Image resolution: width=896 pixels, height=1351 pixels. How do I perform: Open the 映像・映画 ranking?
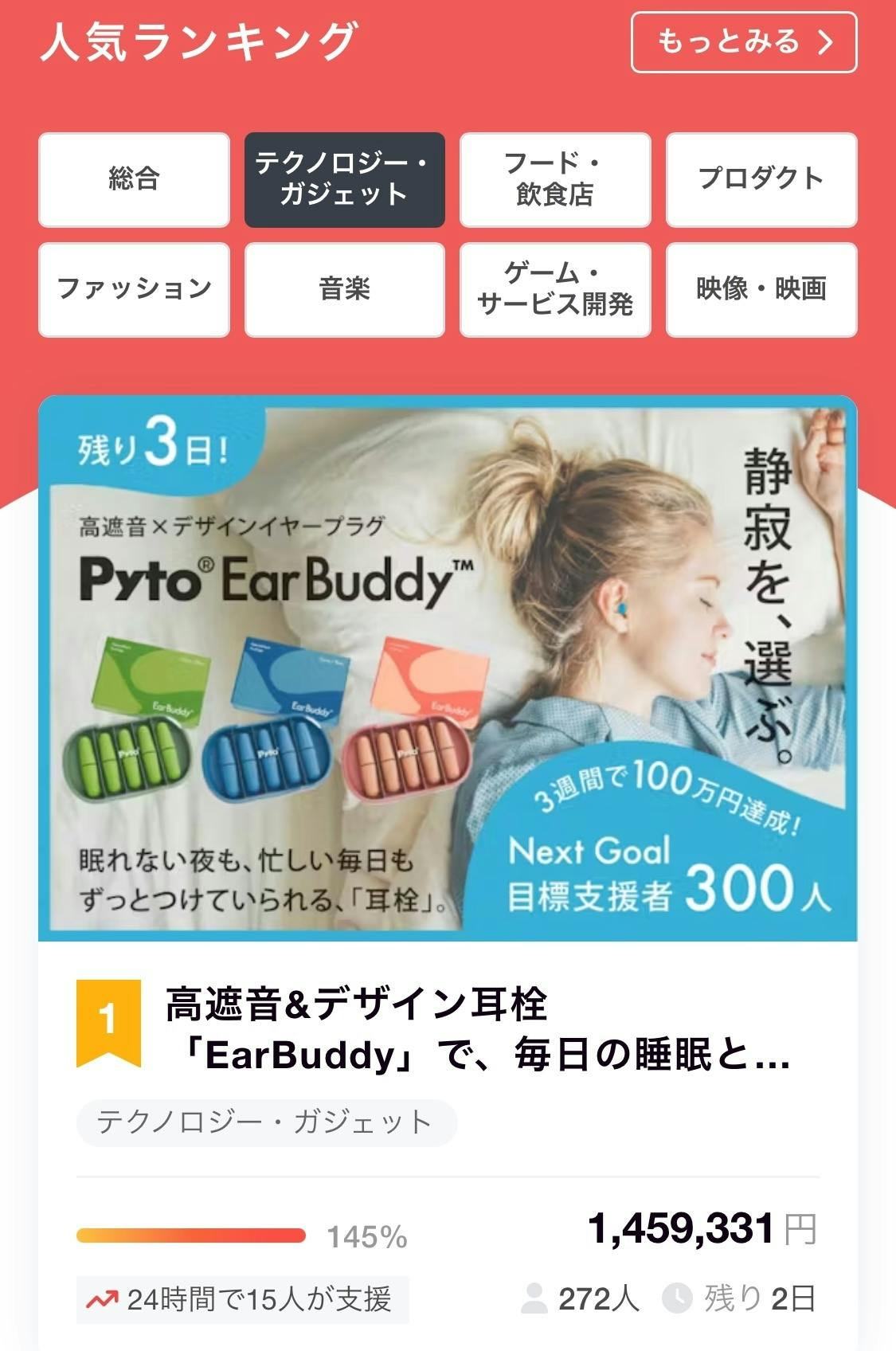[x=761, y=289]
